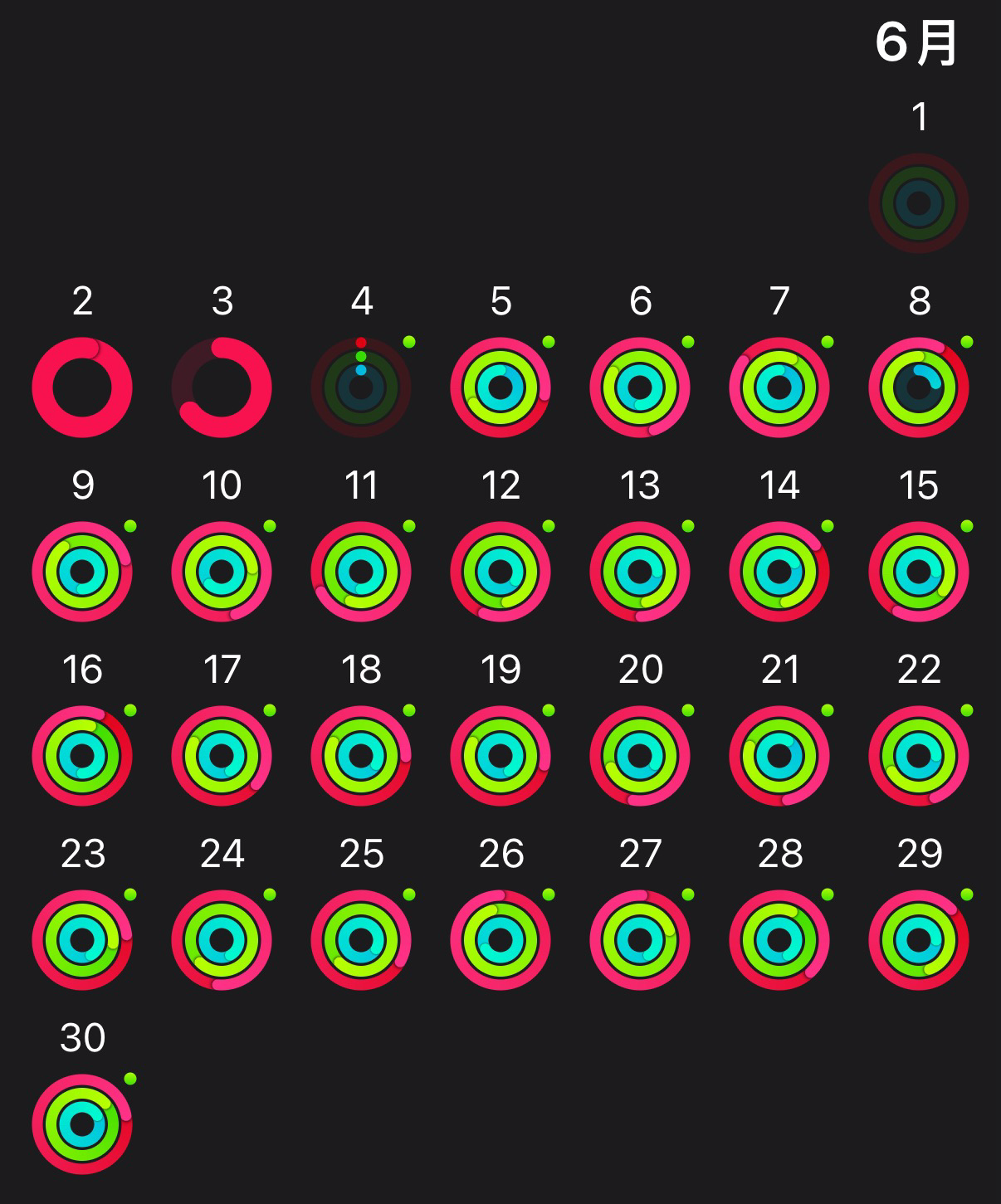Viewport: 1001px width, 1204px height.
Task: View rings for June 11
Action: (361, 572)
